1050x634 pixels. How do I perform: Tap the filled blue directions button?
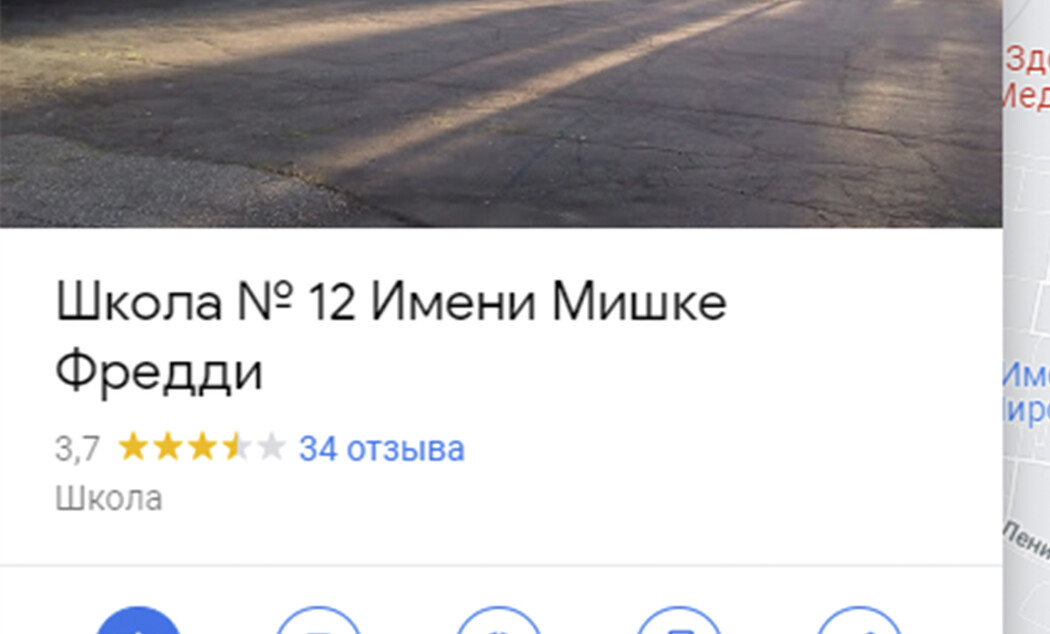[138, 622]
